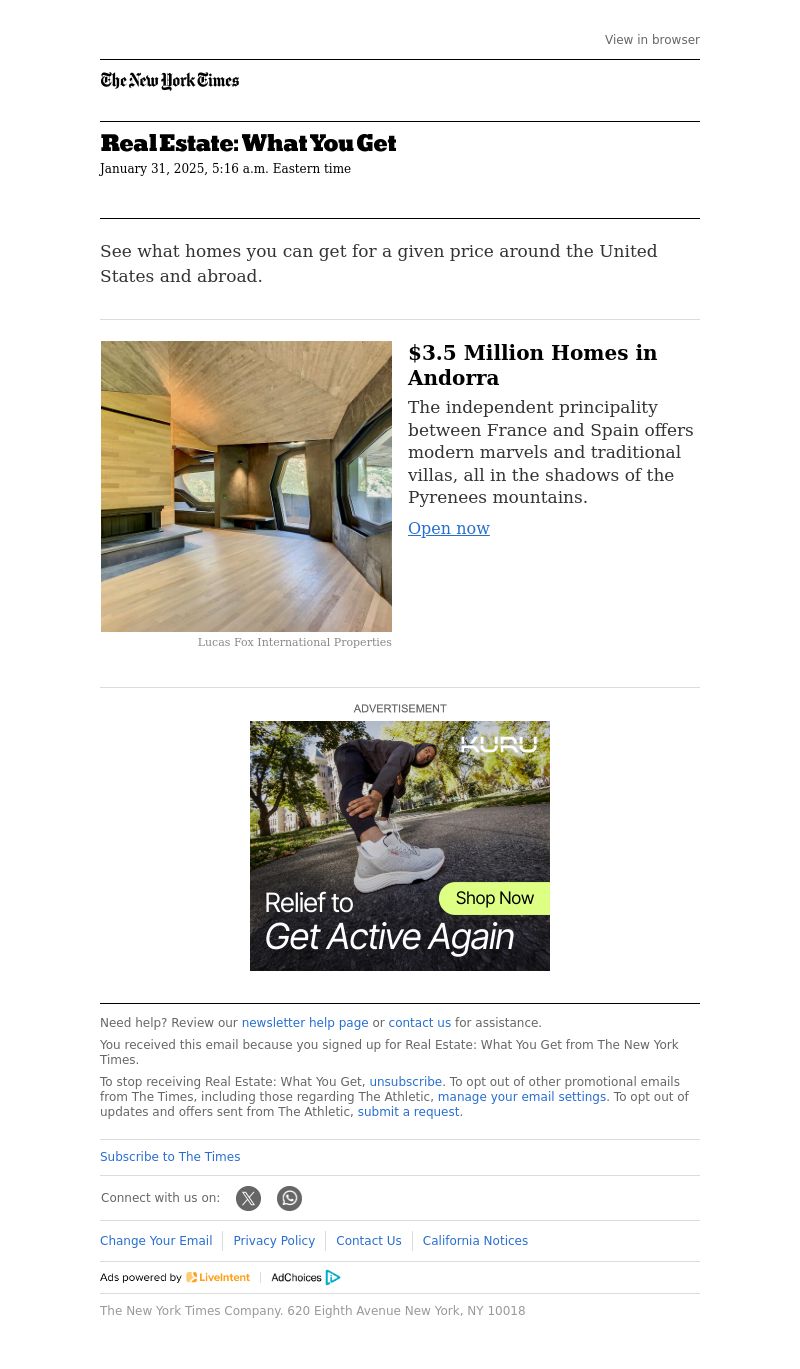Open the $3.5 Million Homes in Andorra headline
Screen dimensions: 800x1369
click(532, 365)
